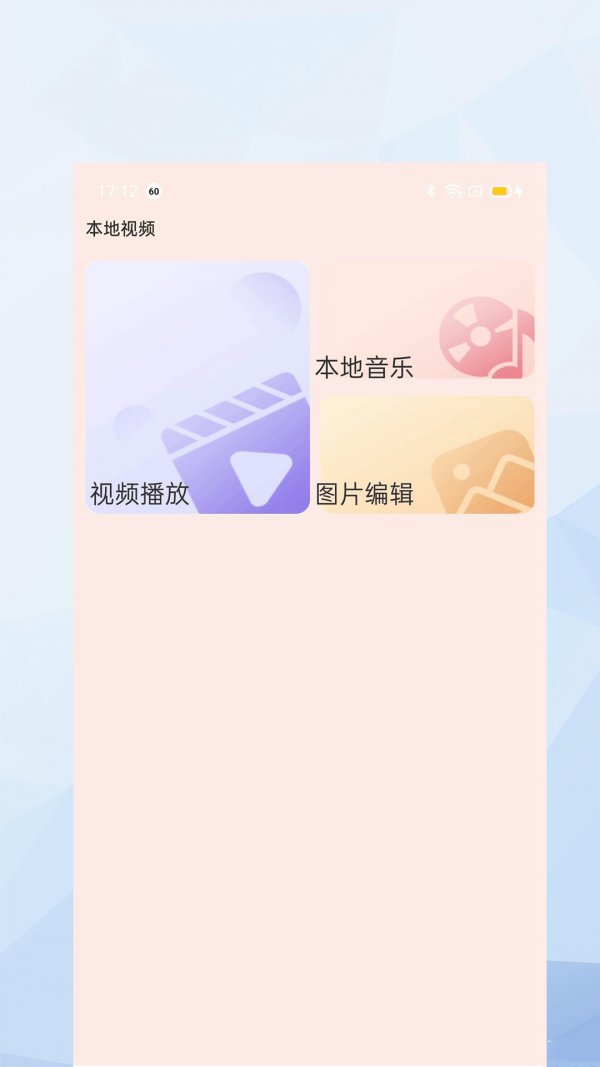Open the 视频播放 card
This screenshot has width=600, height=1067.
(x=197, y=388)
